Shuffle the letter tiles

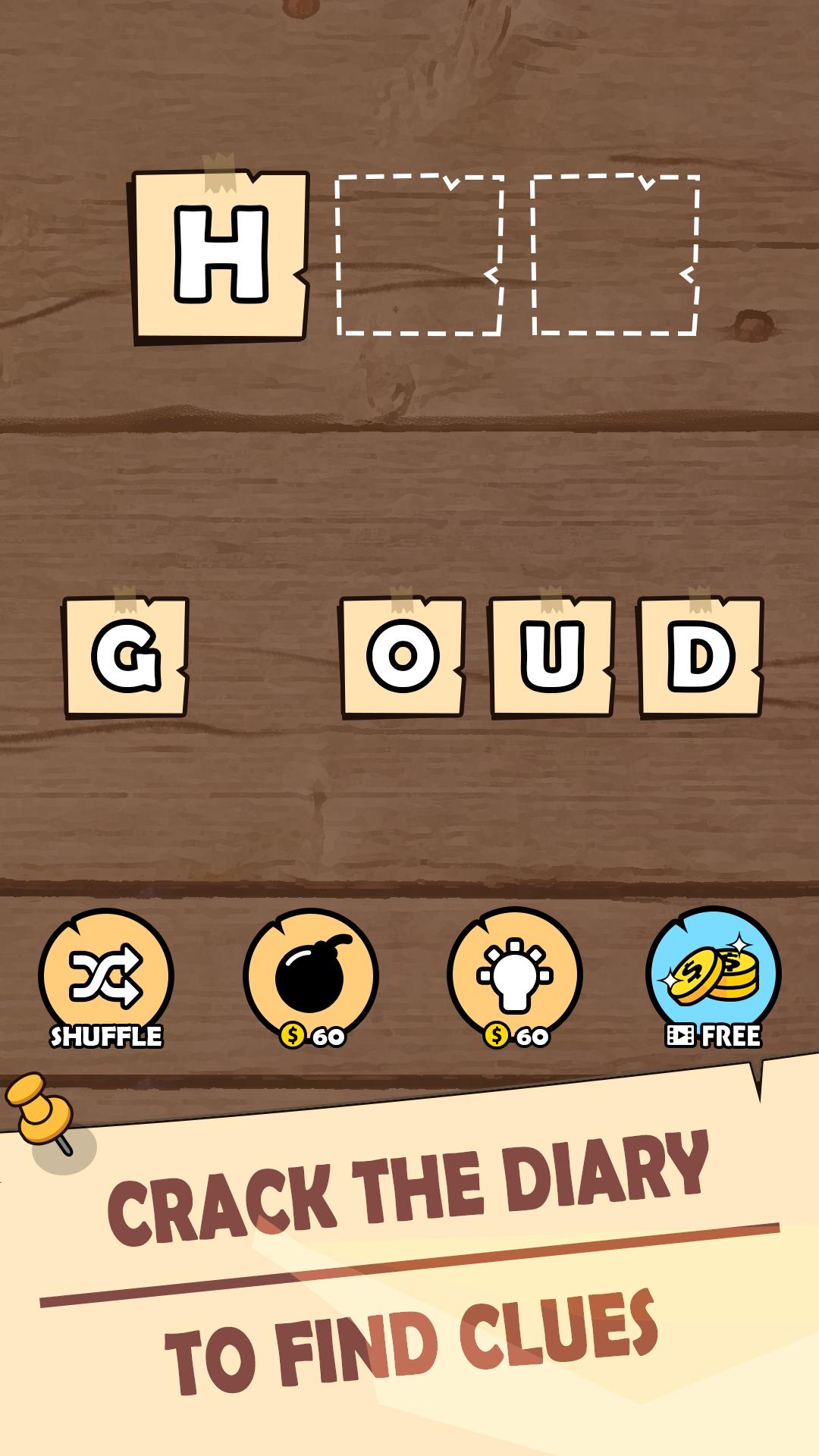pos(106,977)
